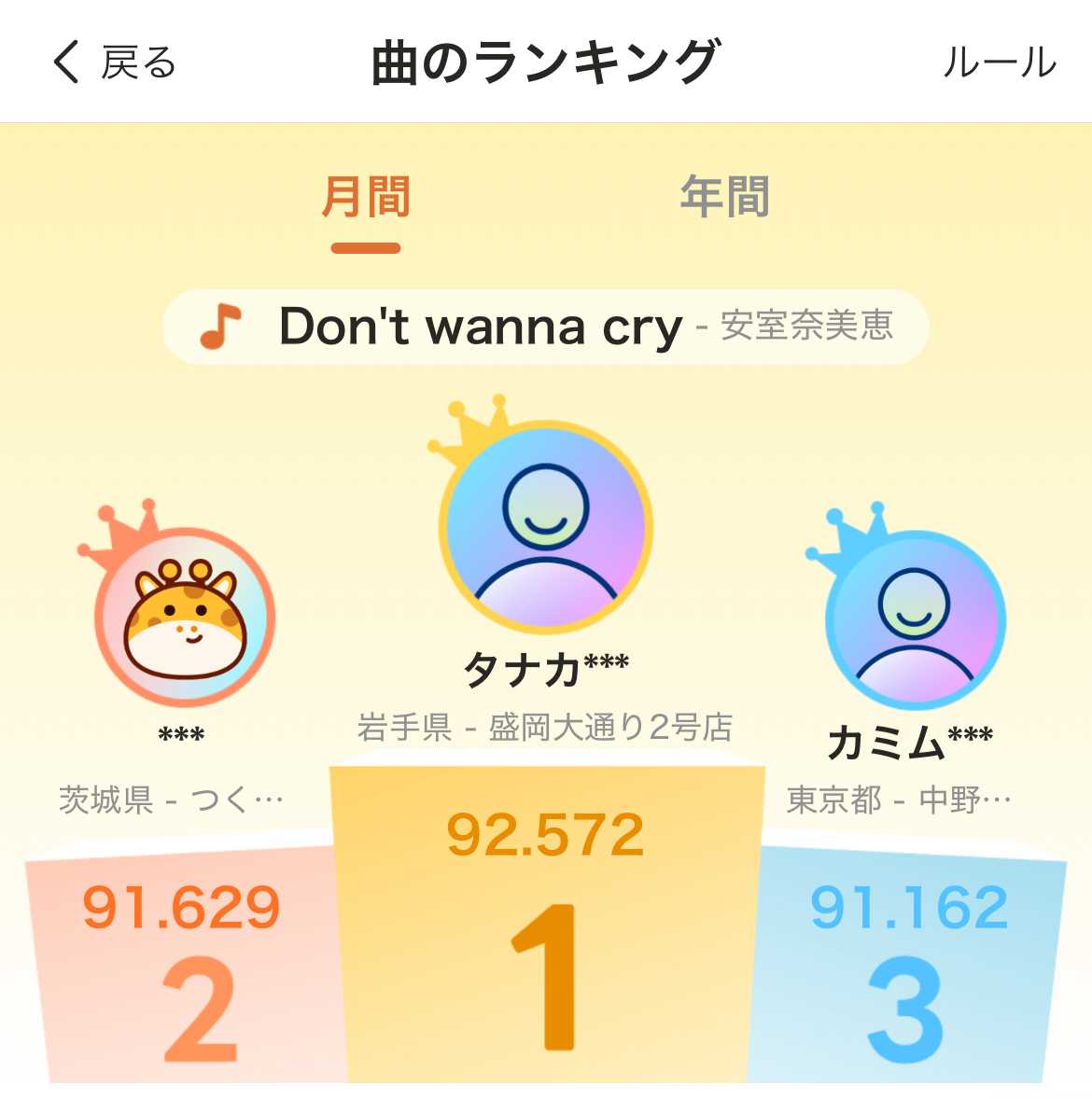
Task: Open the Don't wanna cry song chip
Action: click(545, 327)
